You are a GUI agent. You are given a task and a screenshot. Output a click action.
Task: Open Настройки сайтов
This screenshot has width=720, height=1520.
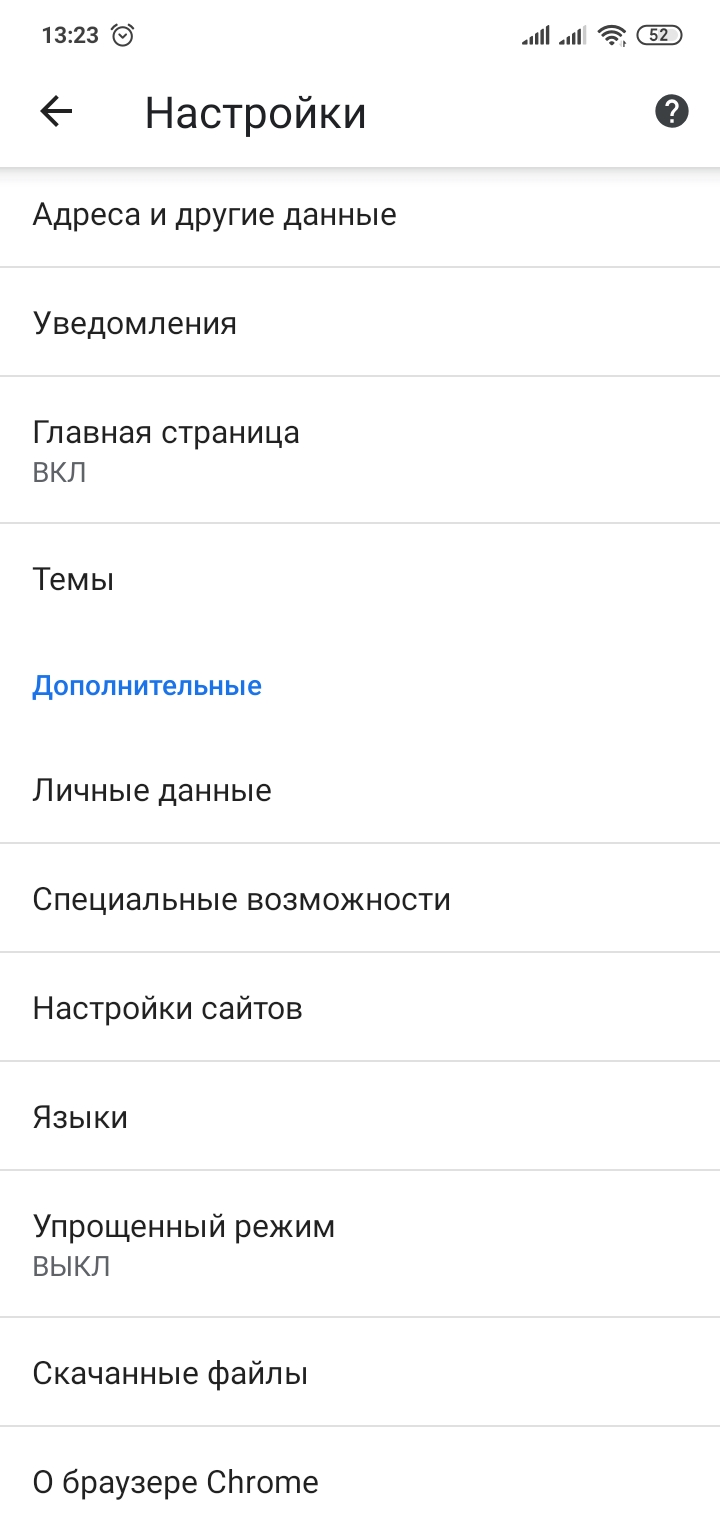pyautogui.click(x=360, y=1008)
